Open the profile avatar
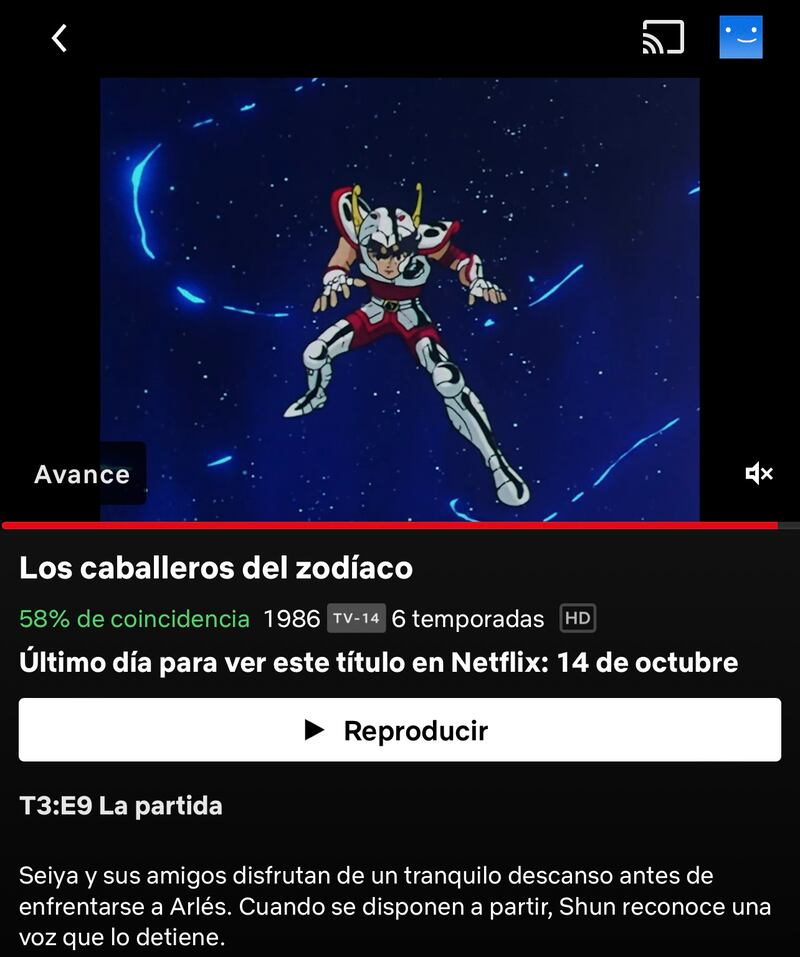The width and height of the screenshot is (800, 957). click(741, 38)
